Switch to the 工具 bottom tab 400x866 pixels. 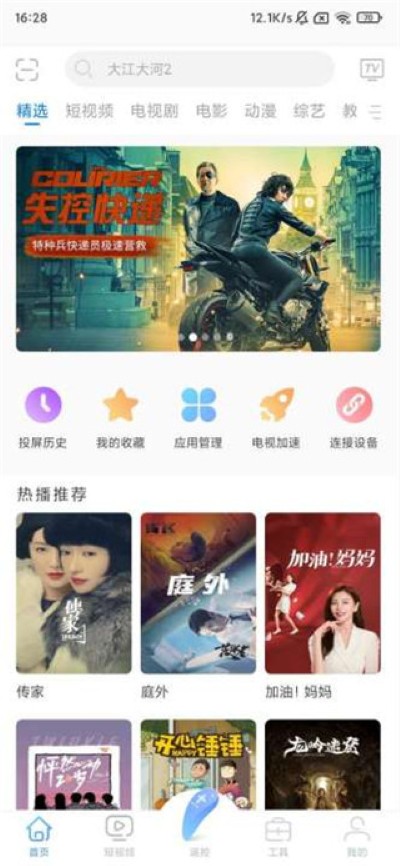277,837
